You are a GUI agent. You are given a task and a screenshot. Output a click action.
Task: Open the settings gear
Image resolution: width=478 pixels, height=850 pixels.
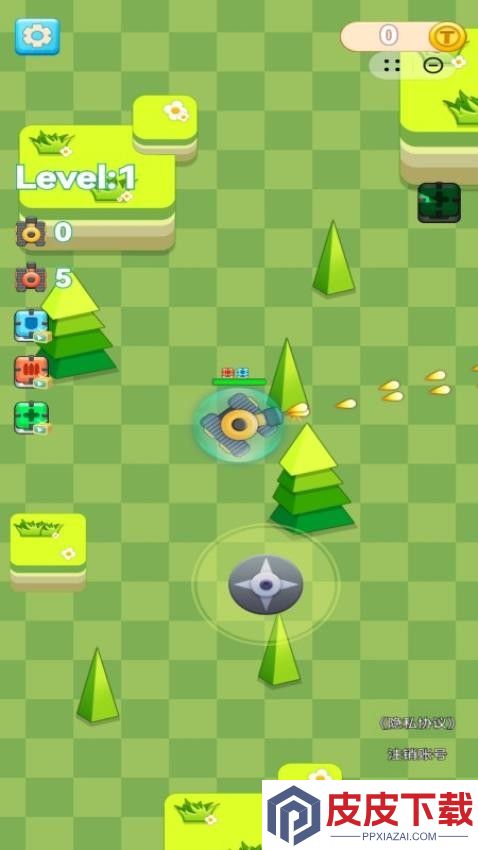[37, 36]
